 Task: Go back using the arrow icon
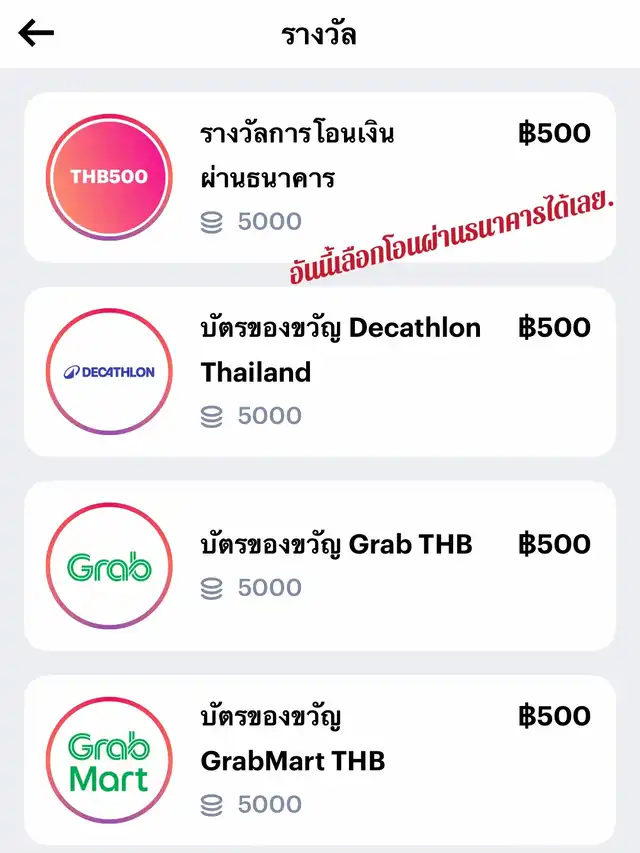[x=36, y=34]
